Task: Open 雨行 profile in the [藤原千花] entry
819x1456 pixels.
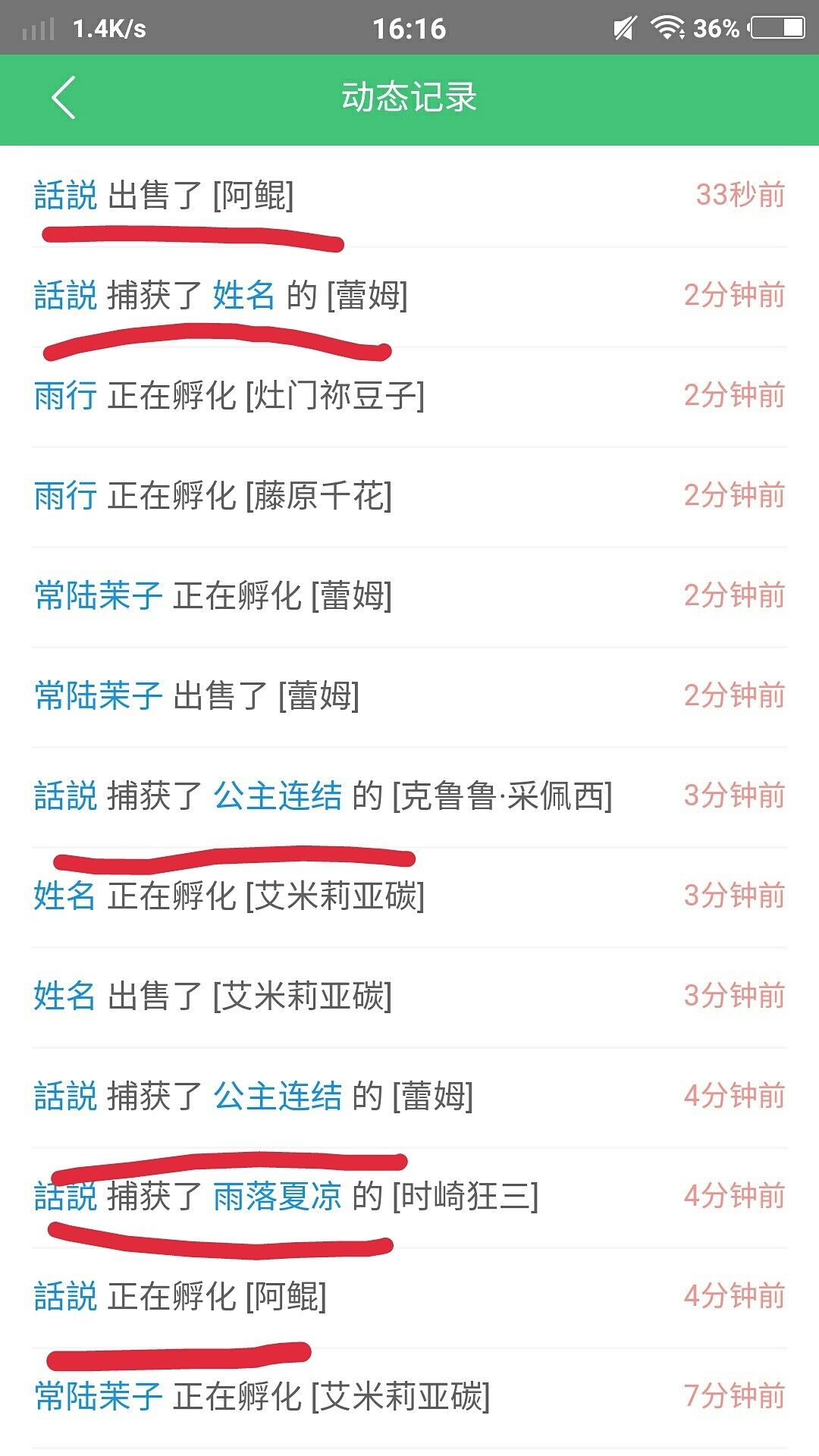Action: click(x=66, y=495)
